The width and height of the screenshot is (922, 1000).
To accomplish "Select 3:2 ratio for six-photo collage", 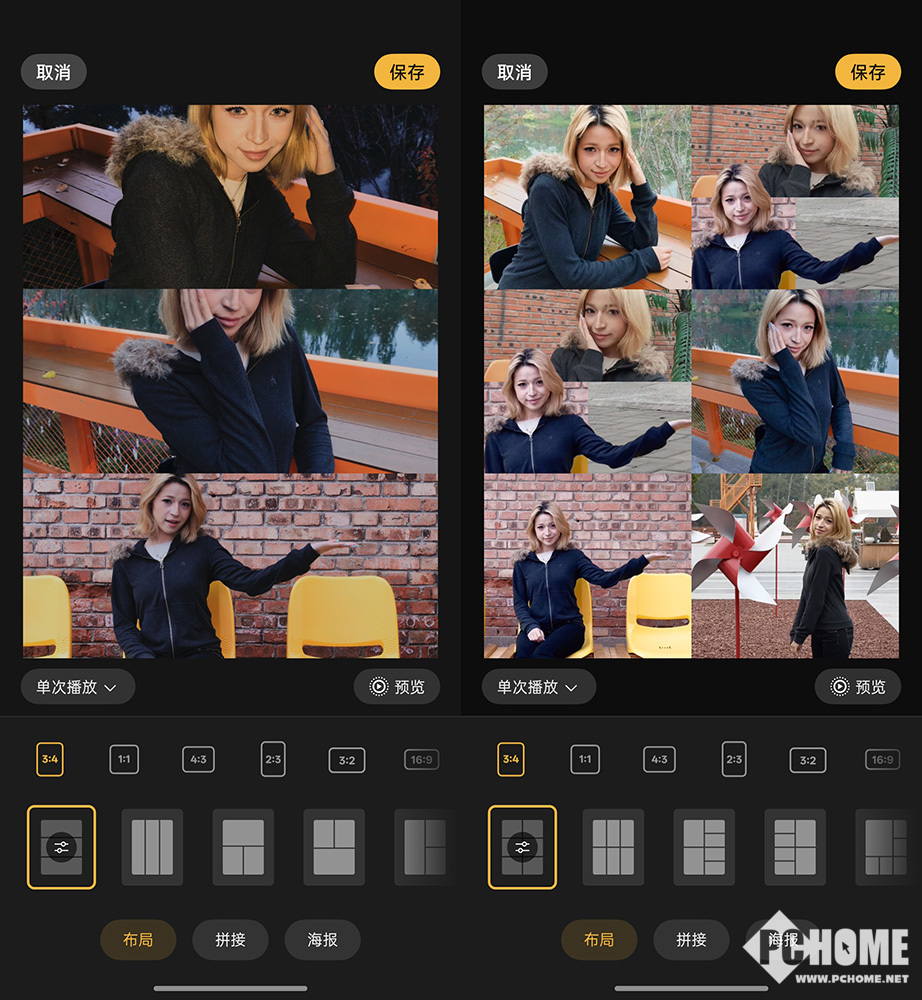I will pyautogui.click(x=808, y=759).
